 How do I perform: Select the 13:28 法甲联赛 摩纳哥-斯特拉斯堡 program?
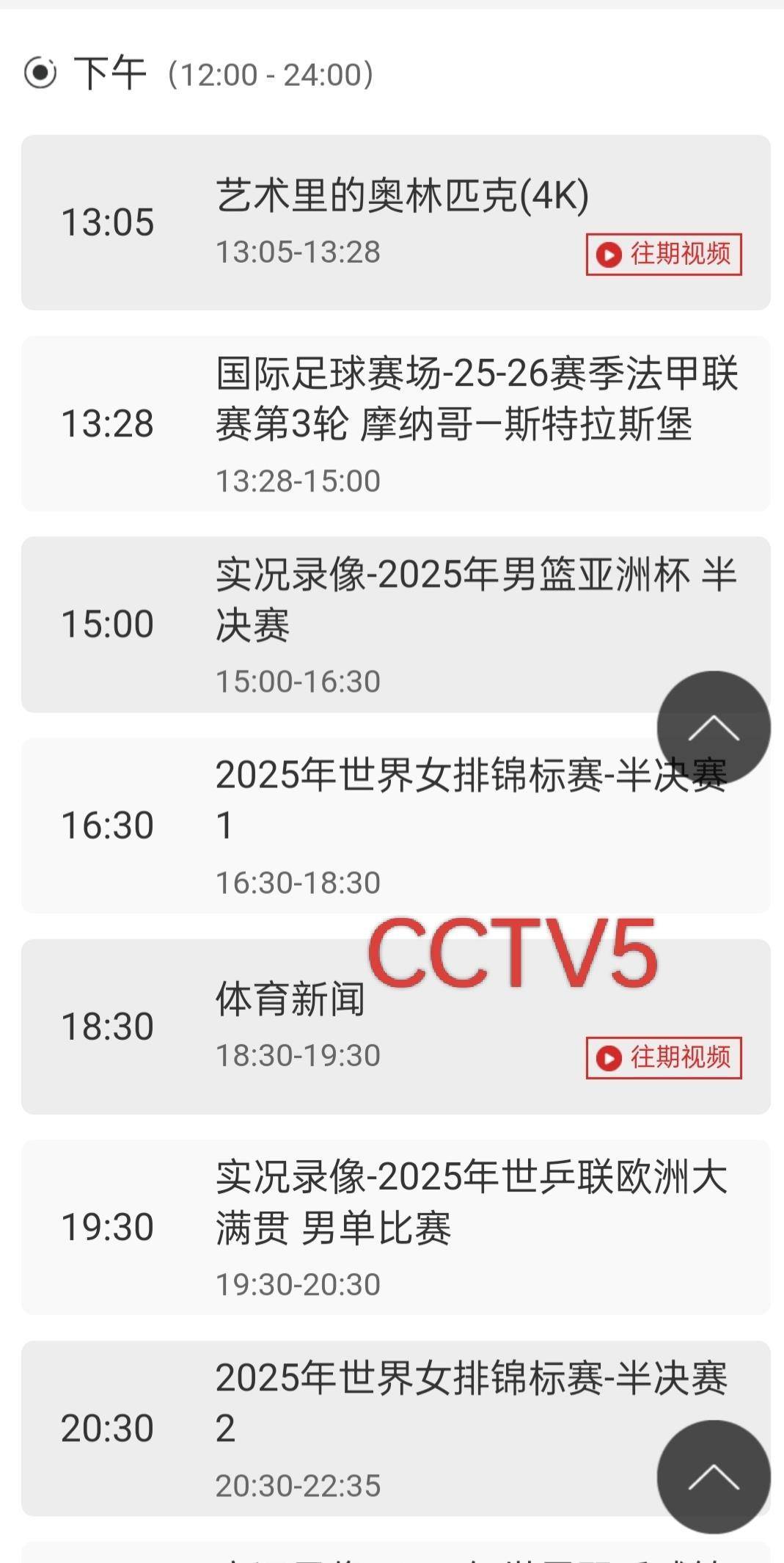[396, 423]
